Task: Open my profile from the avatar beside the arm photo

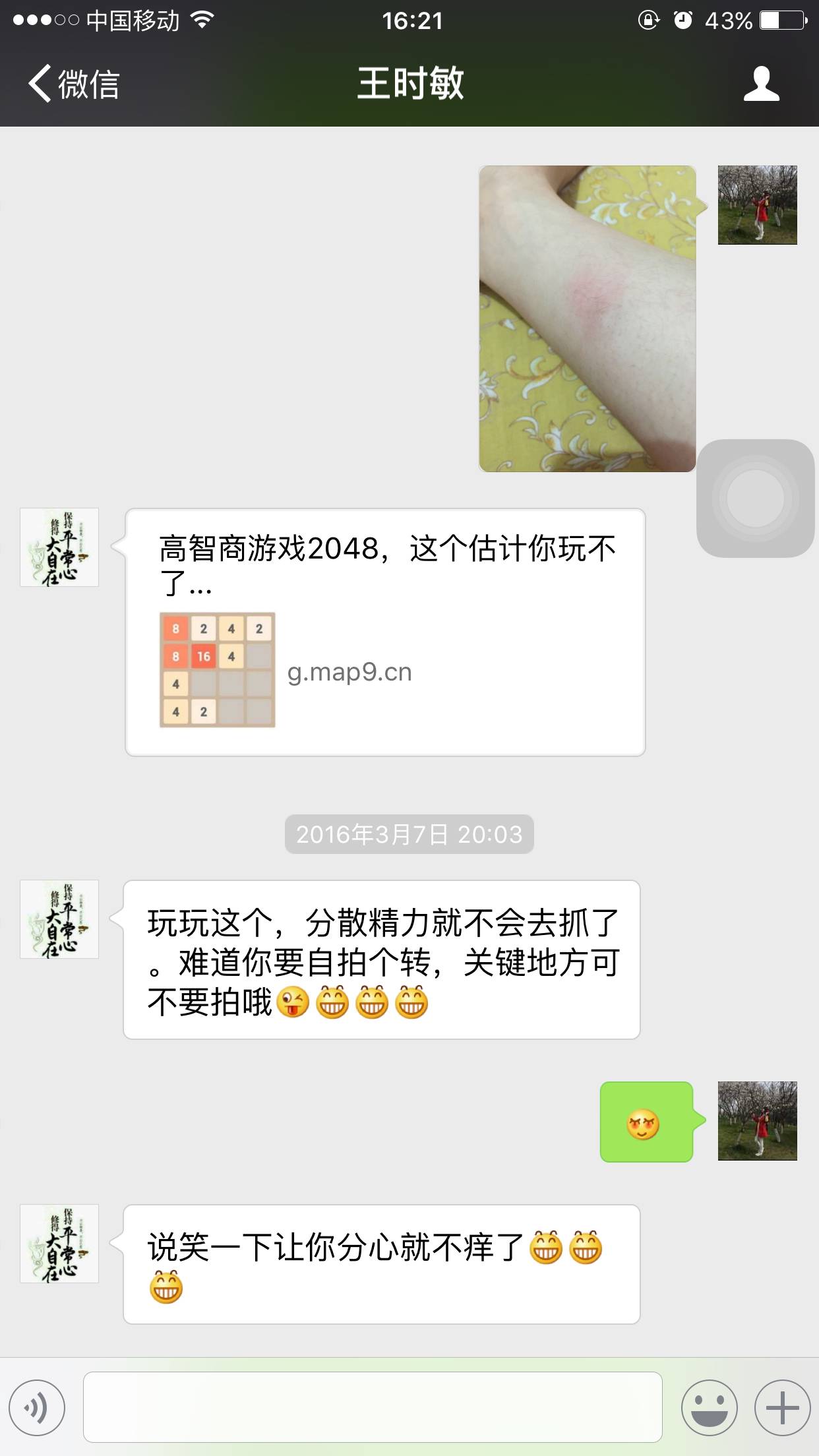Action: 757,205
